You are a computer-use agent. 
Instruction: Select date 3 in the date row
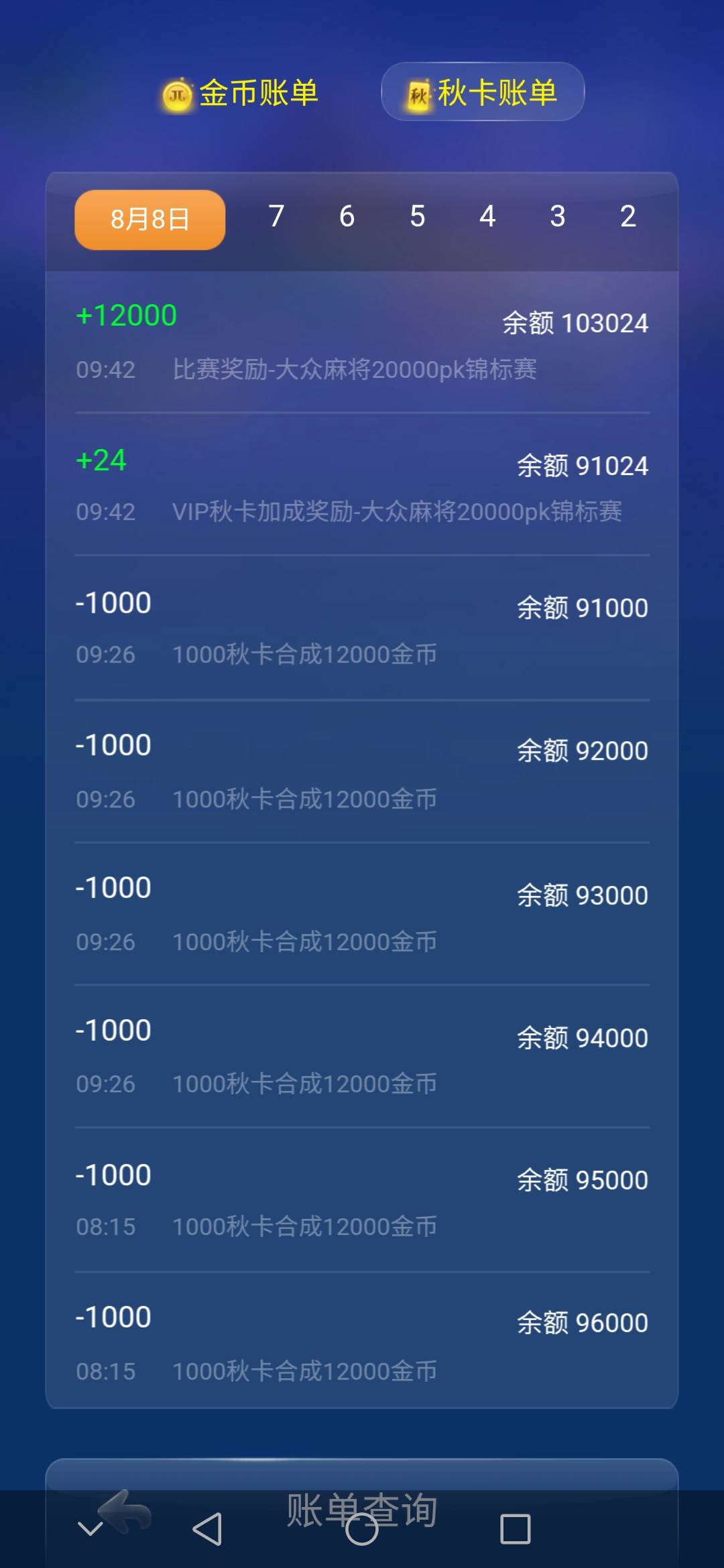[x=558, y=216]
